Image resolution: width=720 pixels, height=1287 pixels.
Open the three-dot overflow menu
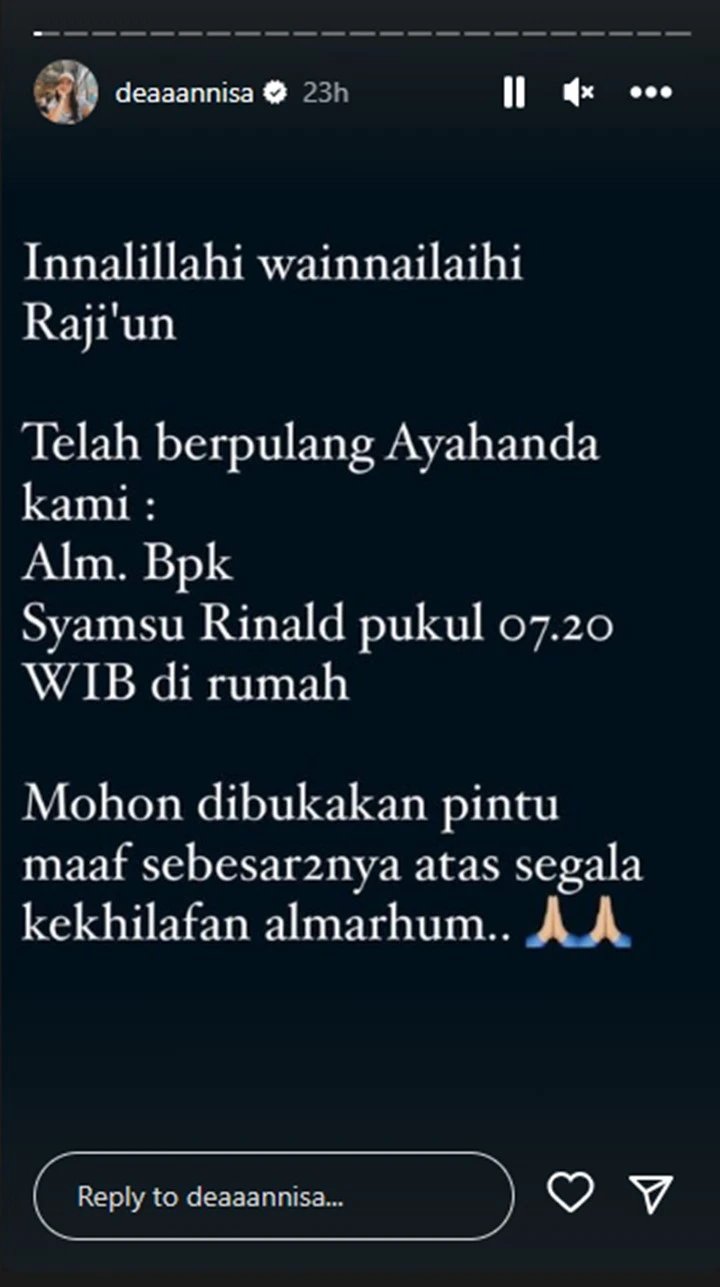(x=651, y=93)
